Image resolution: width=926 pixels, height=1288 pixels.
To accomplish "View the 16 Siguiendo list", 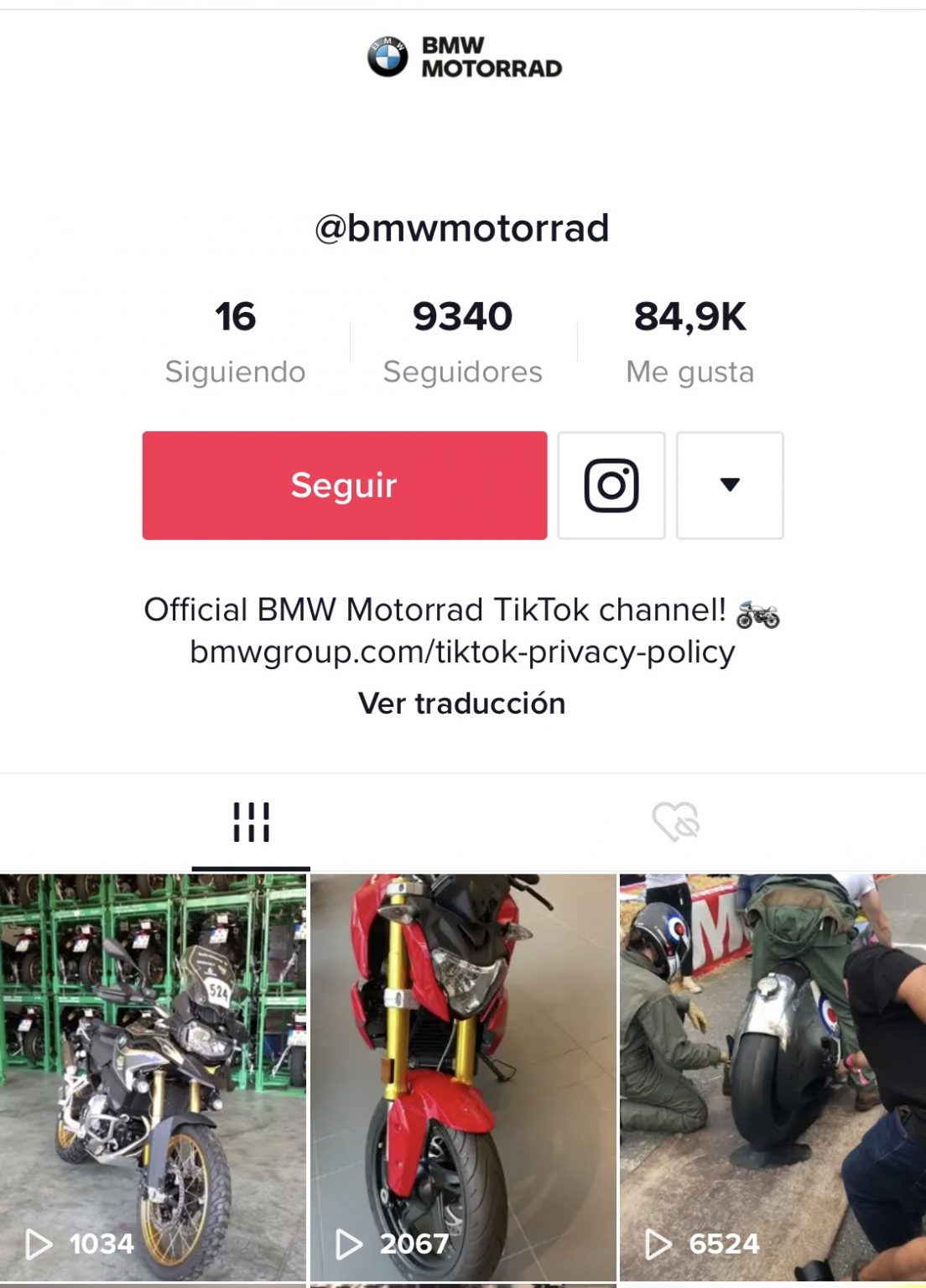I will pyautogui.click(x=235, y=340).
